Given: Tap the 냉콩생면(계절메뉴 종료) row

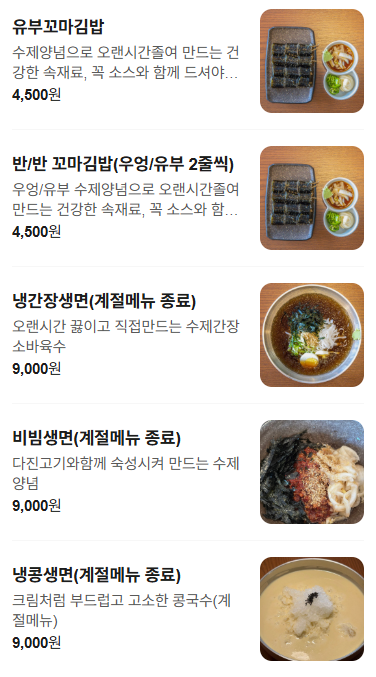Looking at the screenshot, I should 188,609.
